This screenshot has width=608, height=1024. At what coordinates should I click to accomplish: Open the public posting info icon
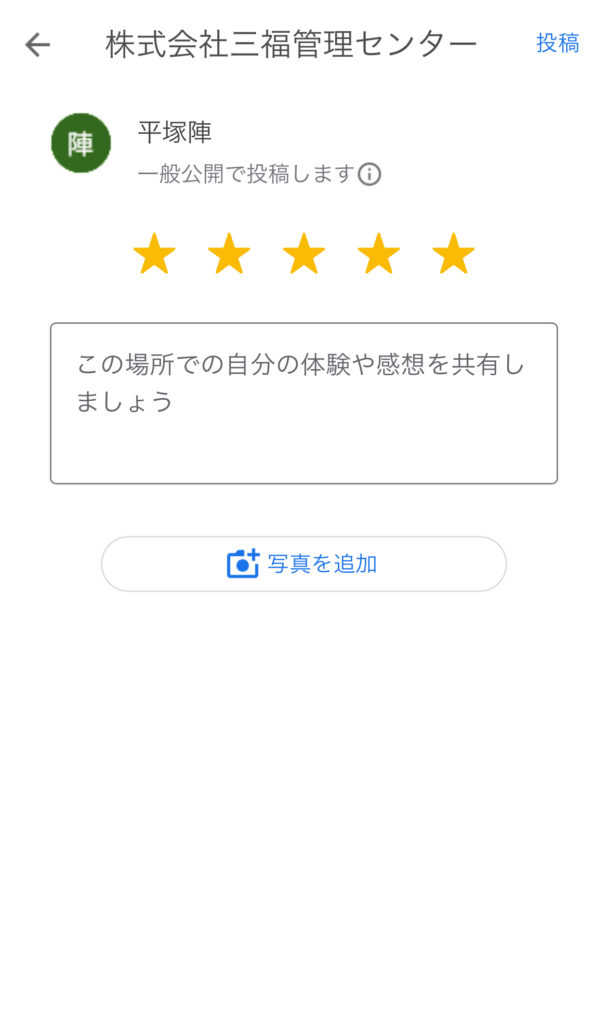[x=369, y=174]
